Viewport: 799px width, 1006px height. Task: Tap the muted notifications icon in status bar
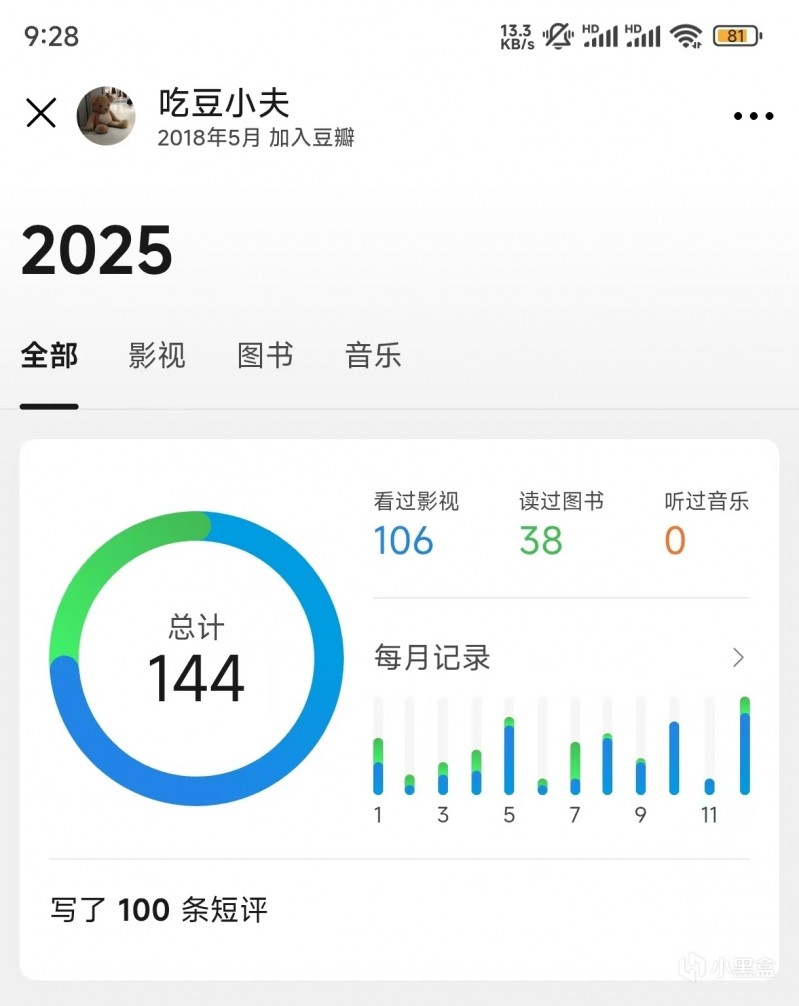click(557, 36)
